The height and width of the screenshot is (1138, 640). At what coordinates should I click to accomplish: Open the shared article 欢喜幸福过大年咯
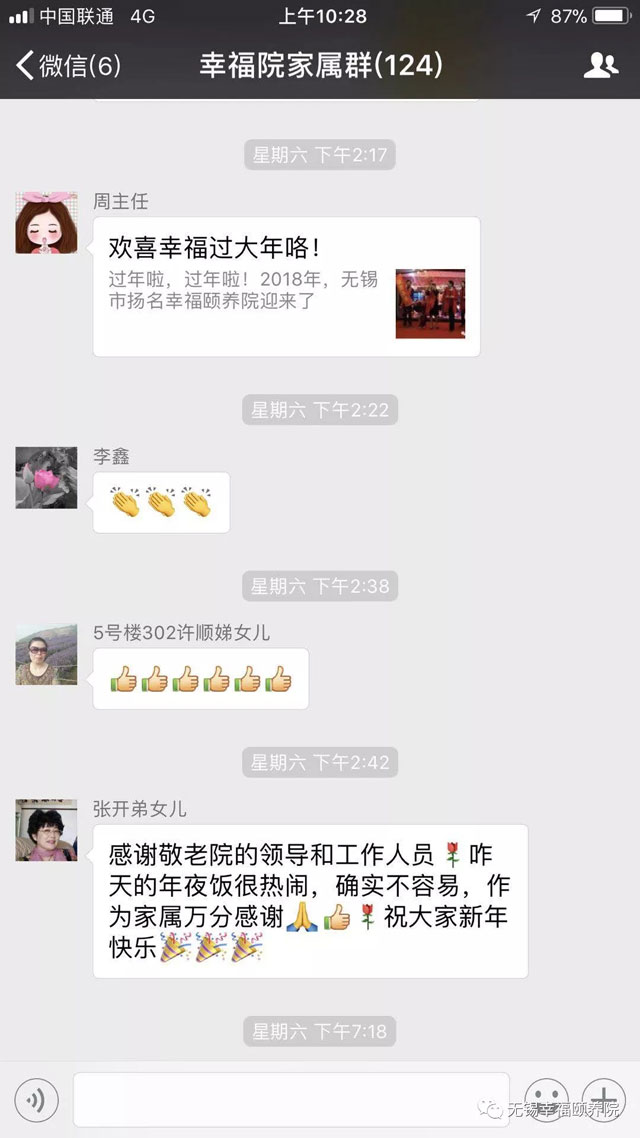[x=286, y=286]
